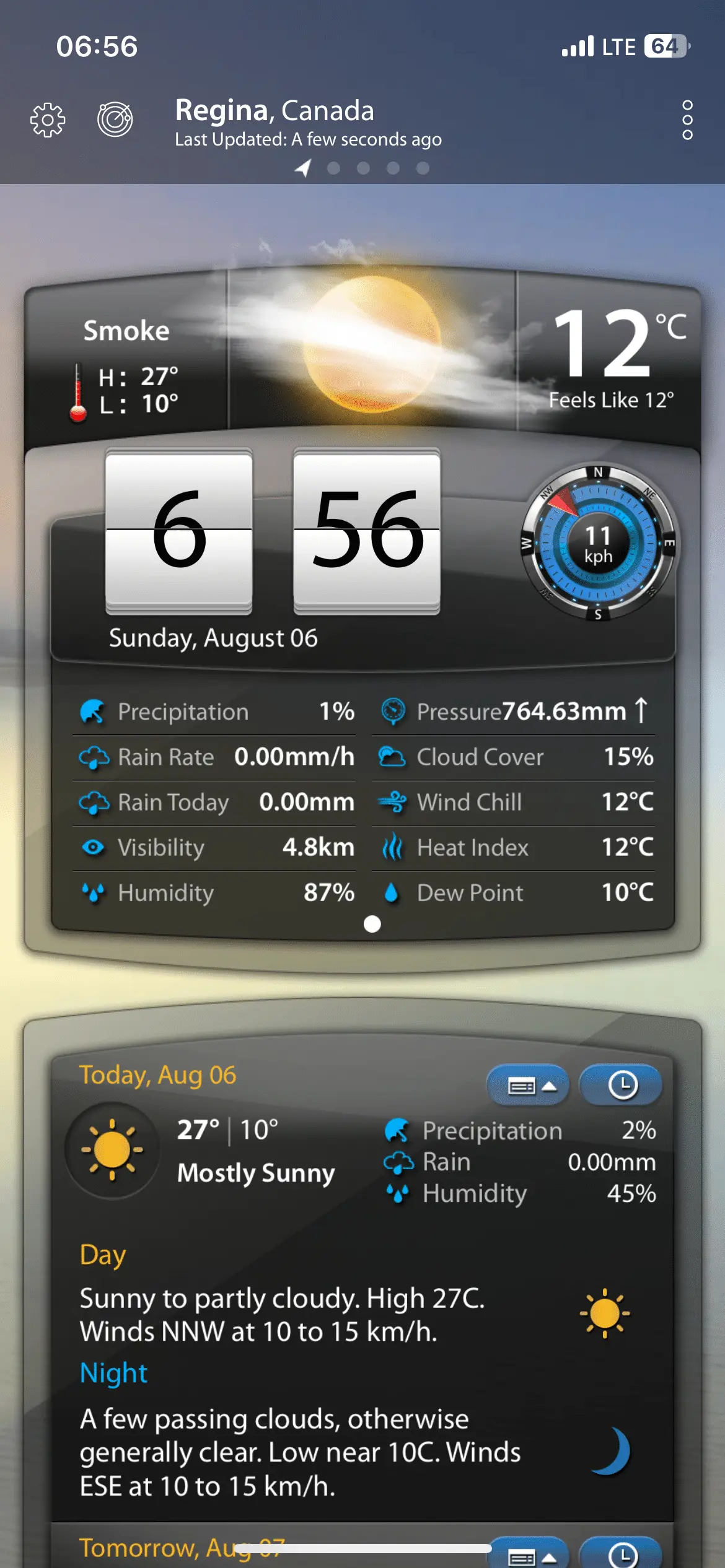Open the settings gear
The image size is (725, 1568).
[48, 120]
